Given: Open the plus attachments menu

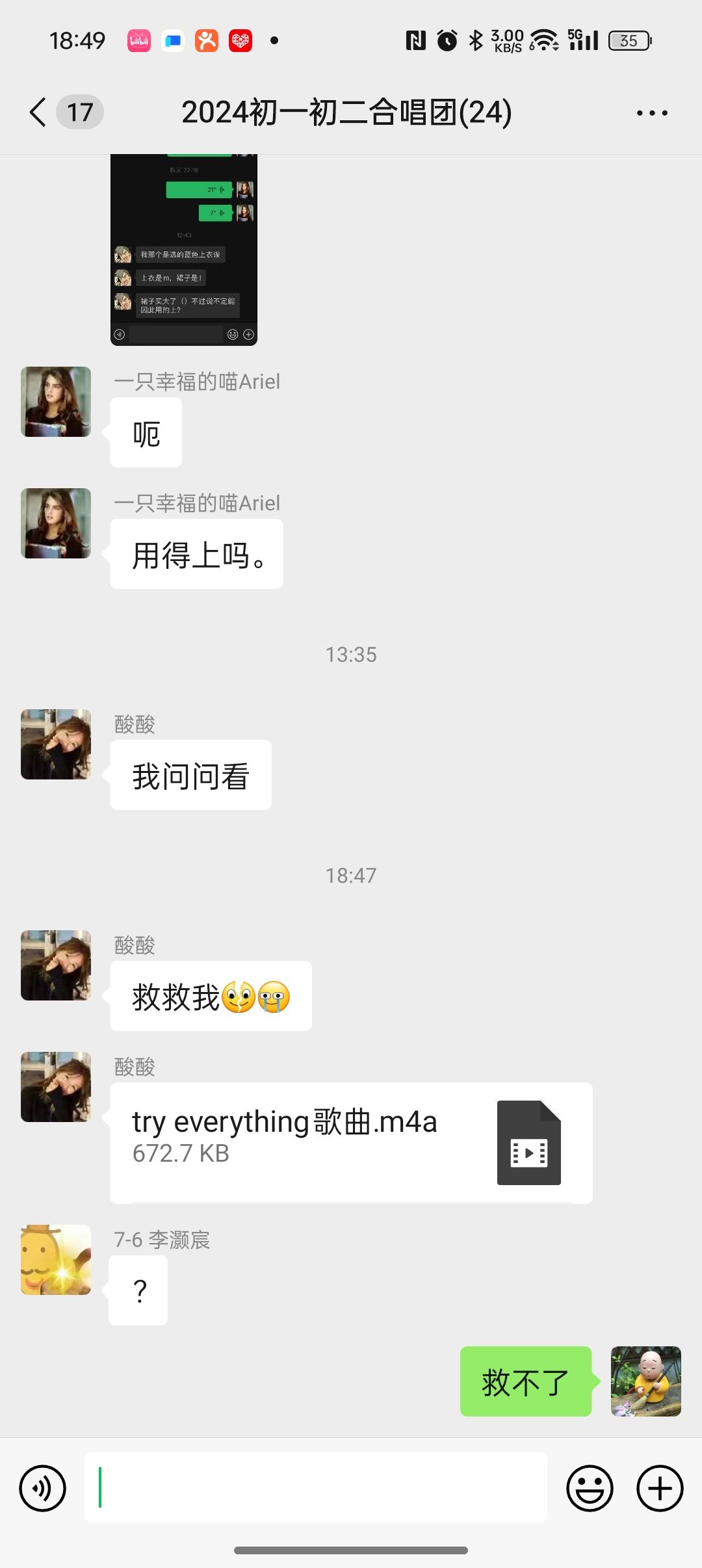Looking at the screenshot, I should (x=660, y=1488).
